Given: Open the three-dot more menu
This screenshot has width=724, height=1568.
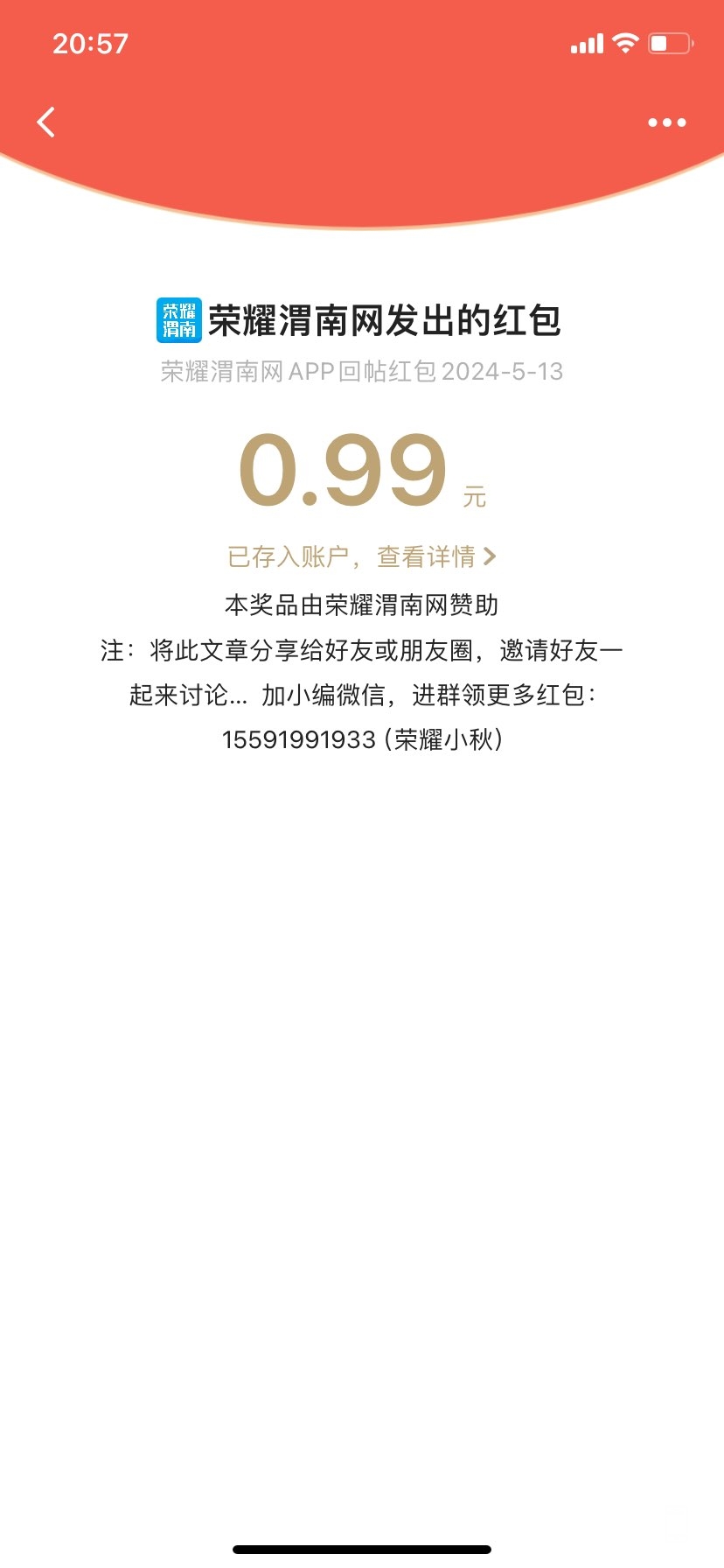Looking at the screenshot, I should (666, 122).
